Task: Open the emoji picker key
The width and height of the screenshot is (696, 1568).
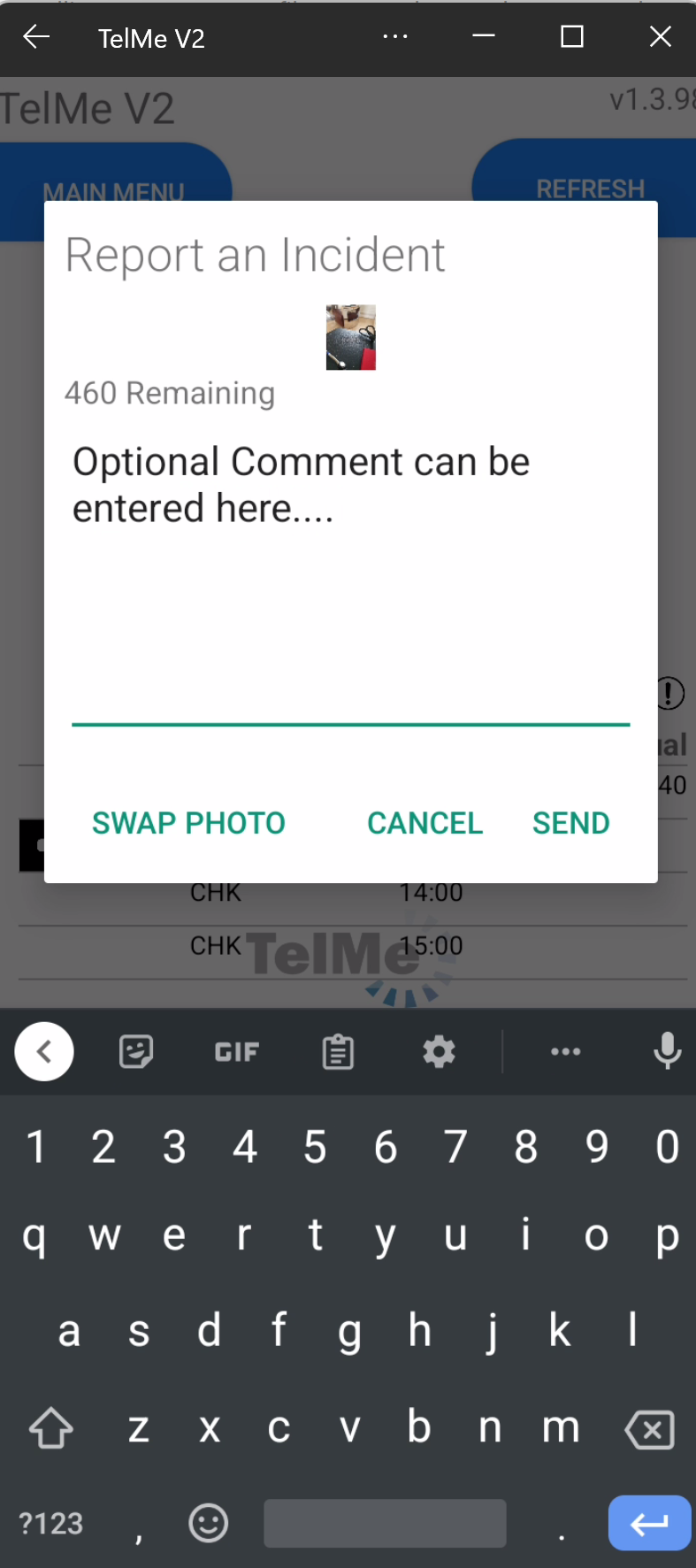Action: coord(209,1523)
